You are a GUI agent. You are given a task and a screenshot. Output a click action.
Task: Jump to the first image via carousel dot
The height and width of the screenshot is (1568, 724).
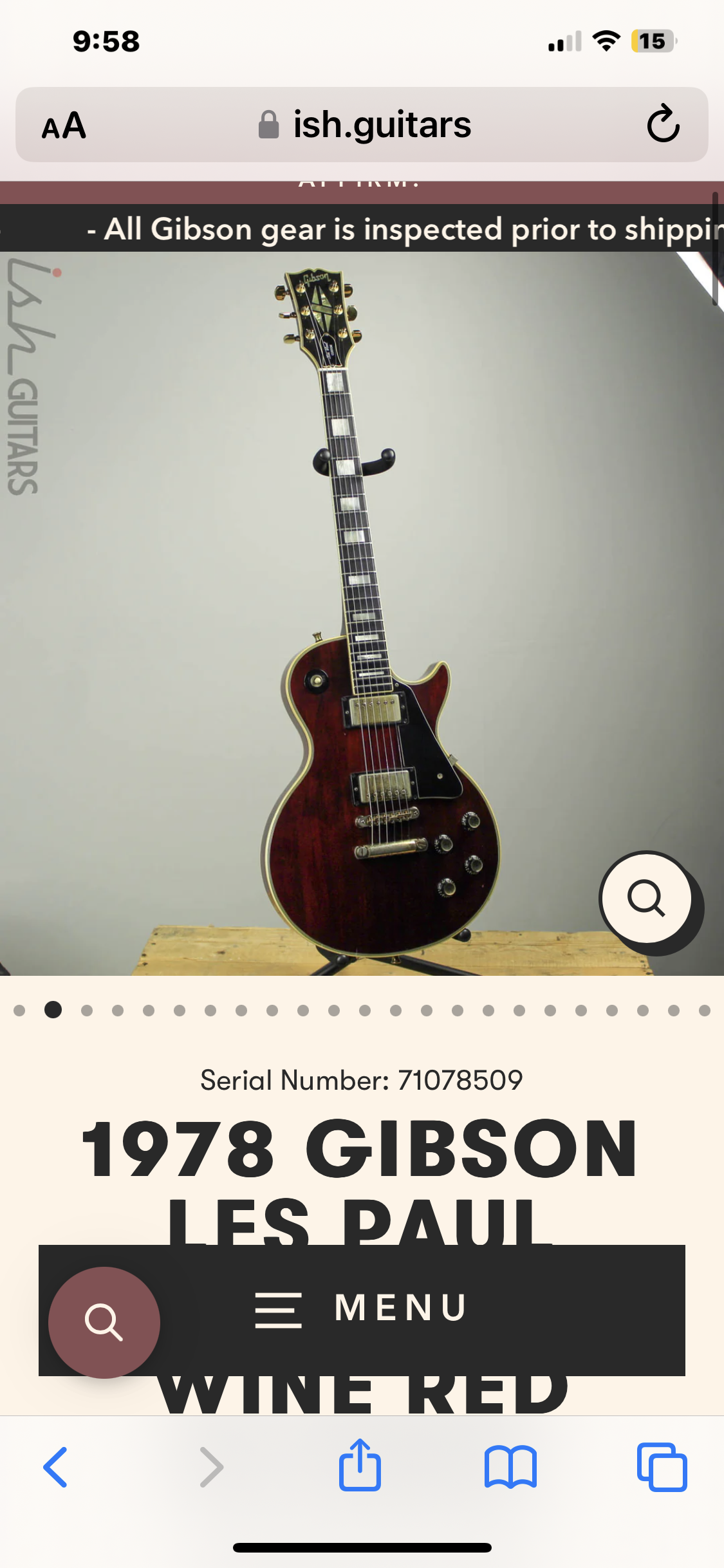point(19,1011)
